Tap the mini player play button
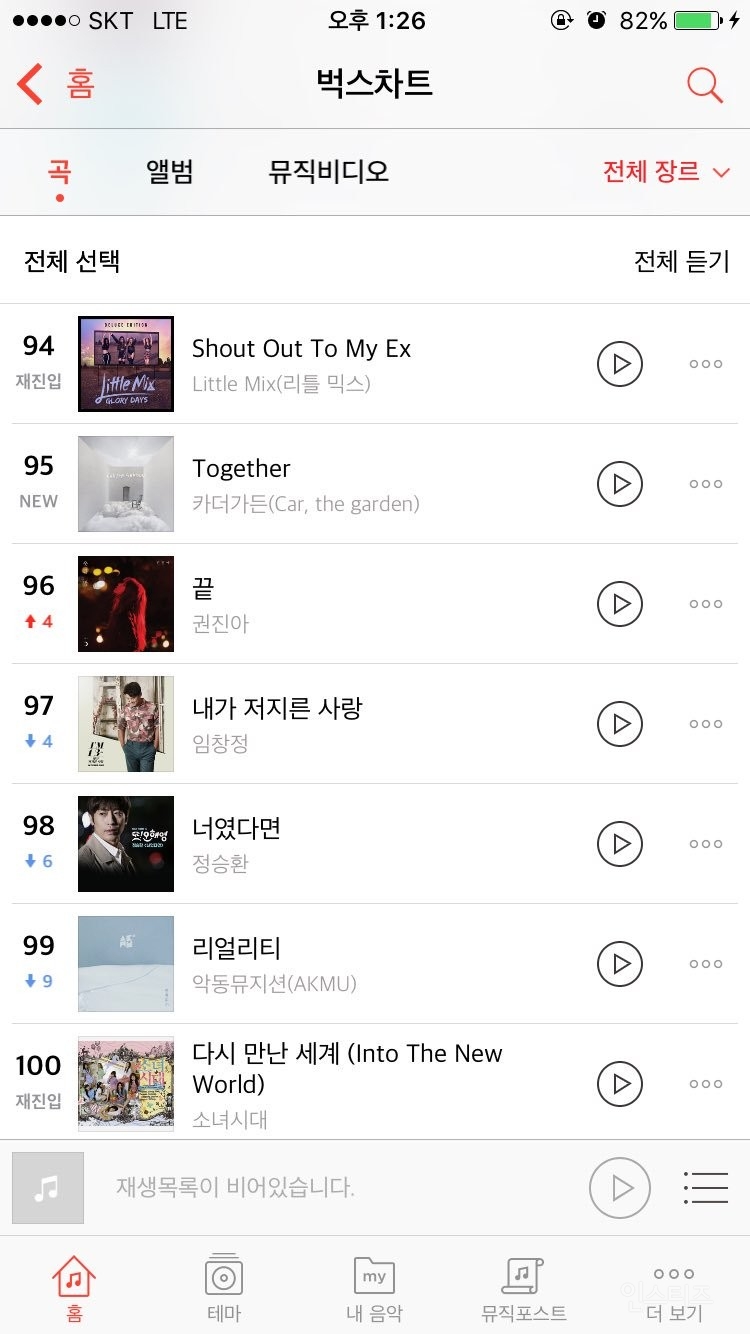 [620, 1188]
